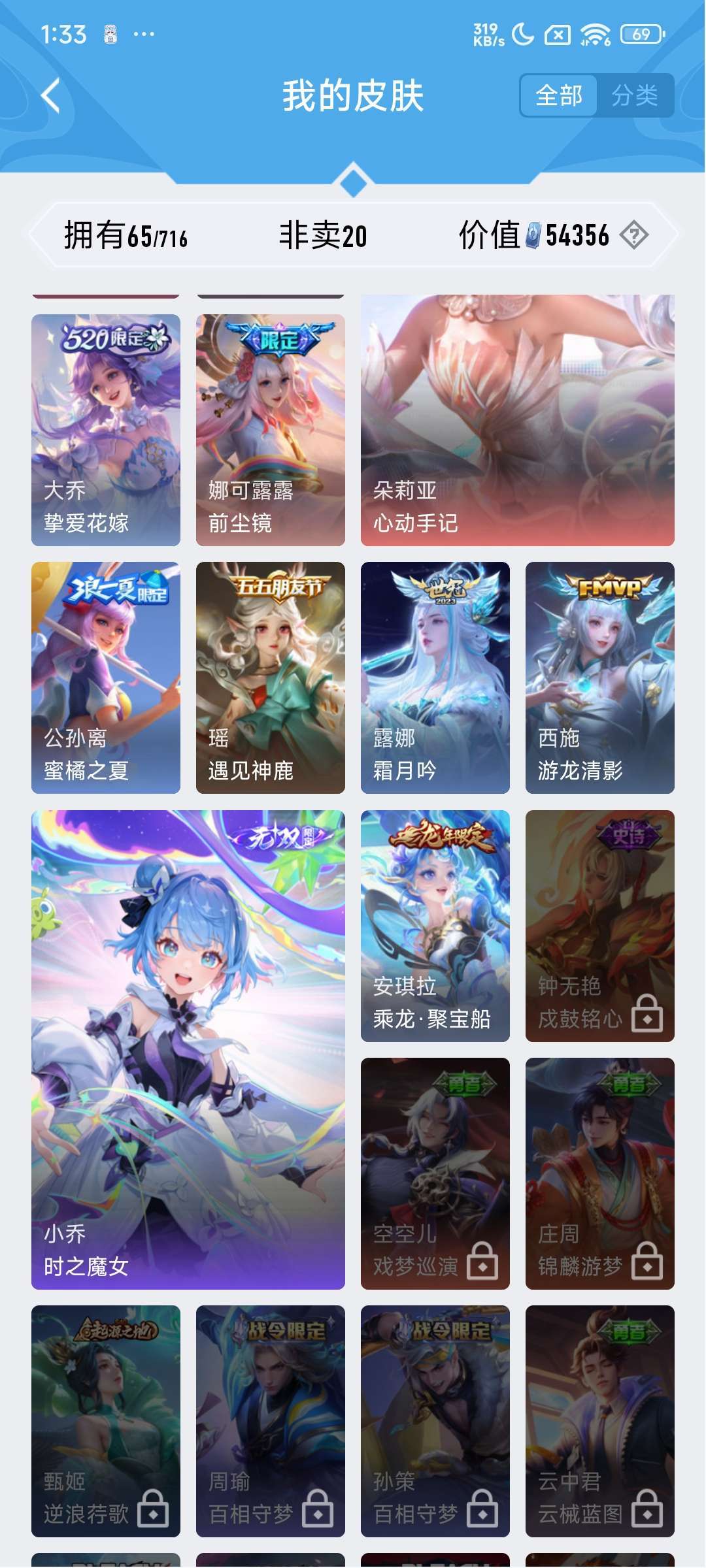Viewport: 706px width, 1568px height.
Task: Open locked 孙策 百相守梦 skin
Action: click(435, 1421)
